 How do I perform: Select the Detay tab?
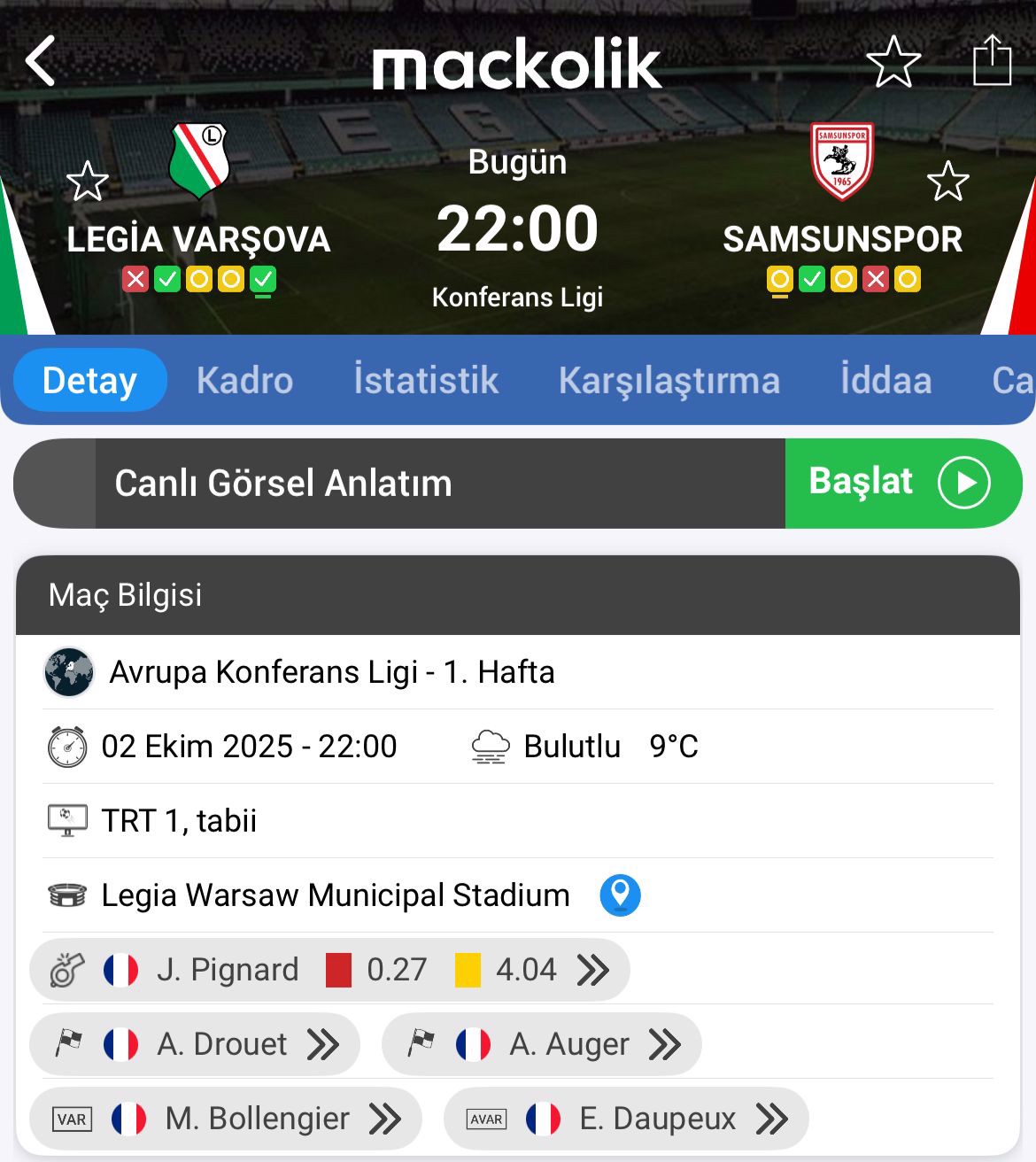(x=89, y=381)
